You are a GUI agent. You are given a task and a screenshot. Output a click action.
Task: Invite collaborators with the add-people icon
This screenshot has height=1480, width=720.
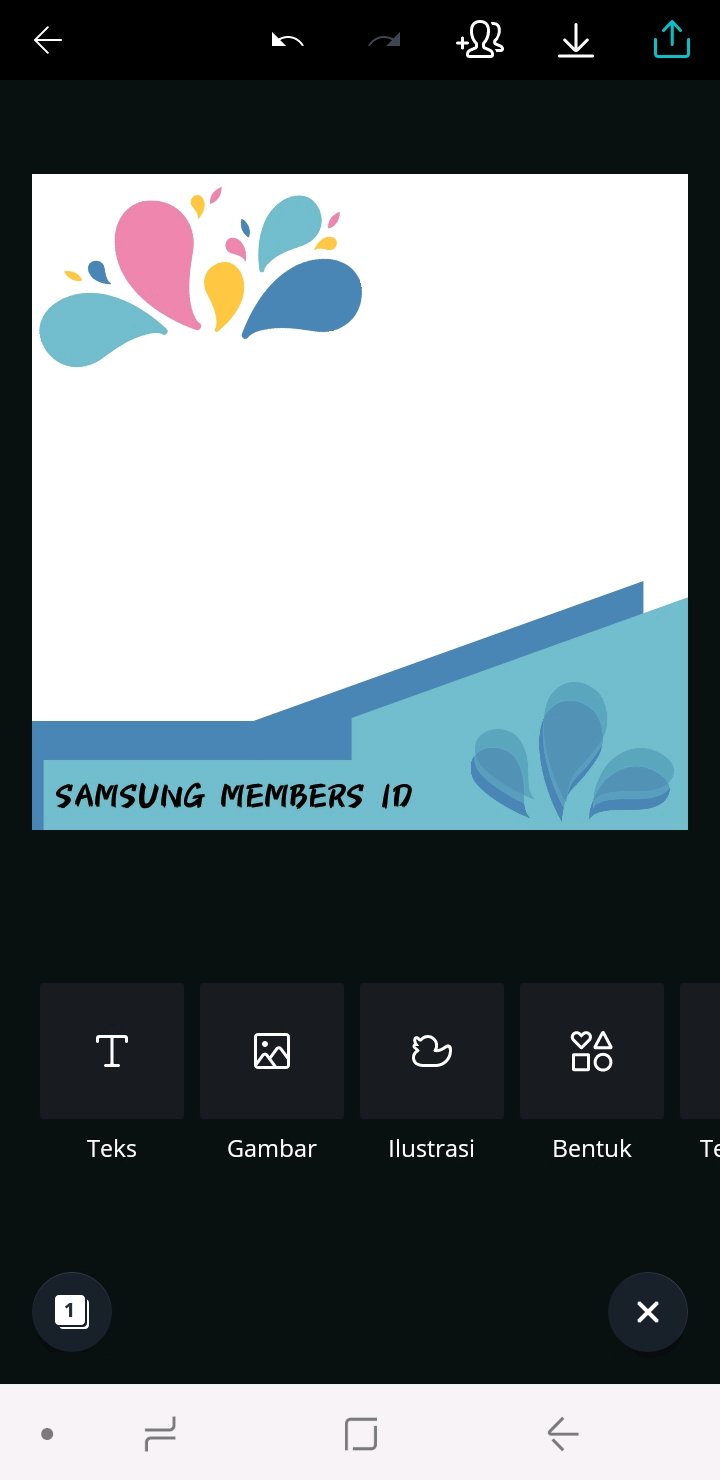point(480,40)
